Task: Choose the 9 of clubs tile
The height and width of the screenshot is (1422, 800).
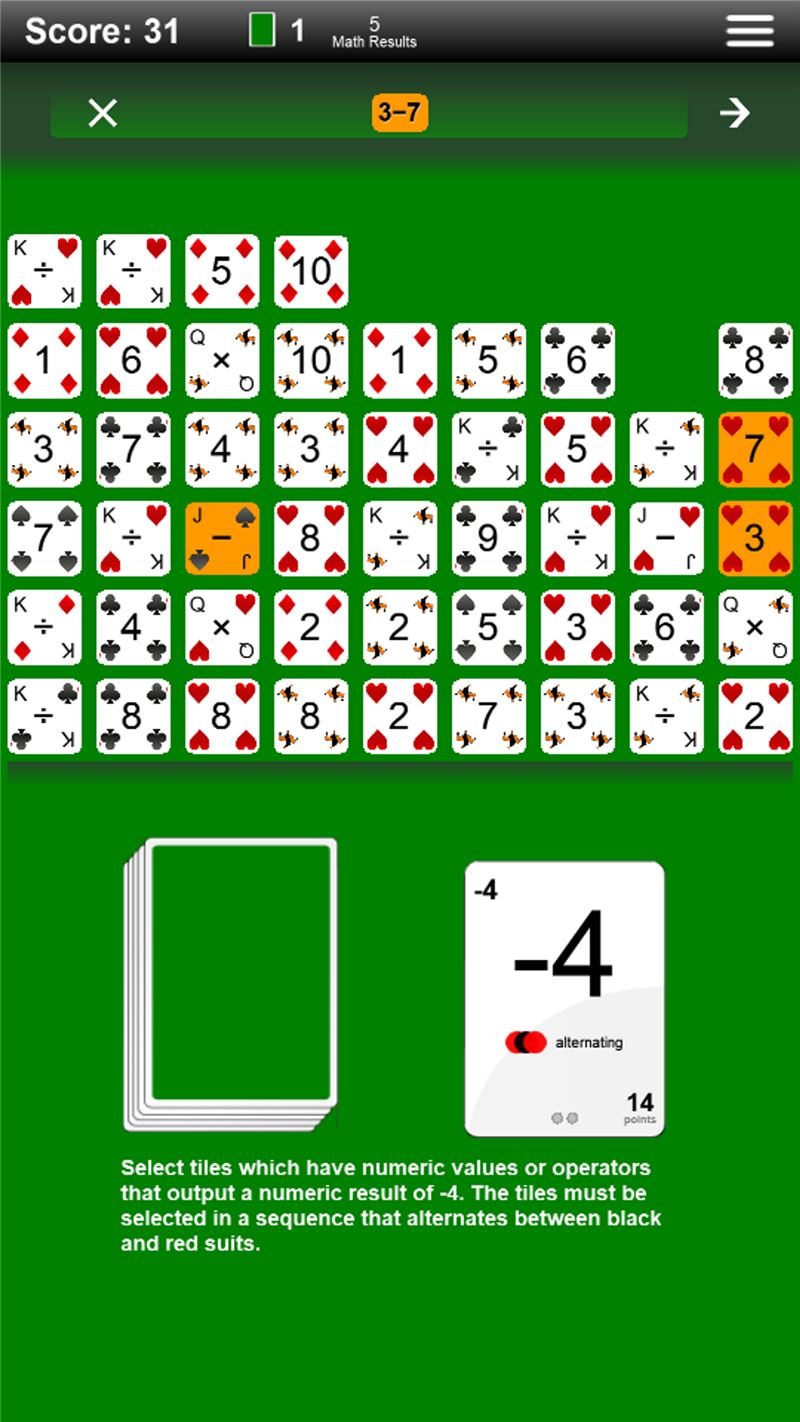Action: 488,538
